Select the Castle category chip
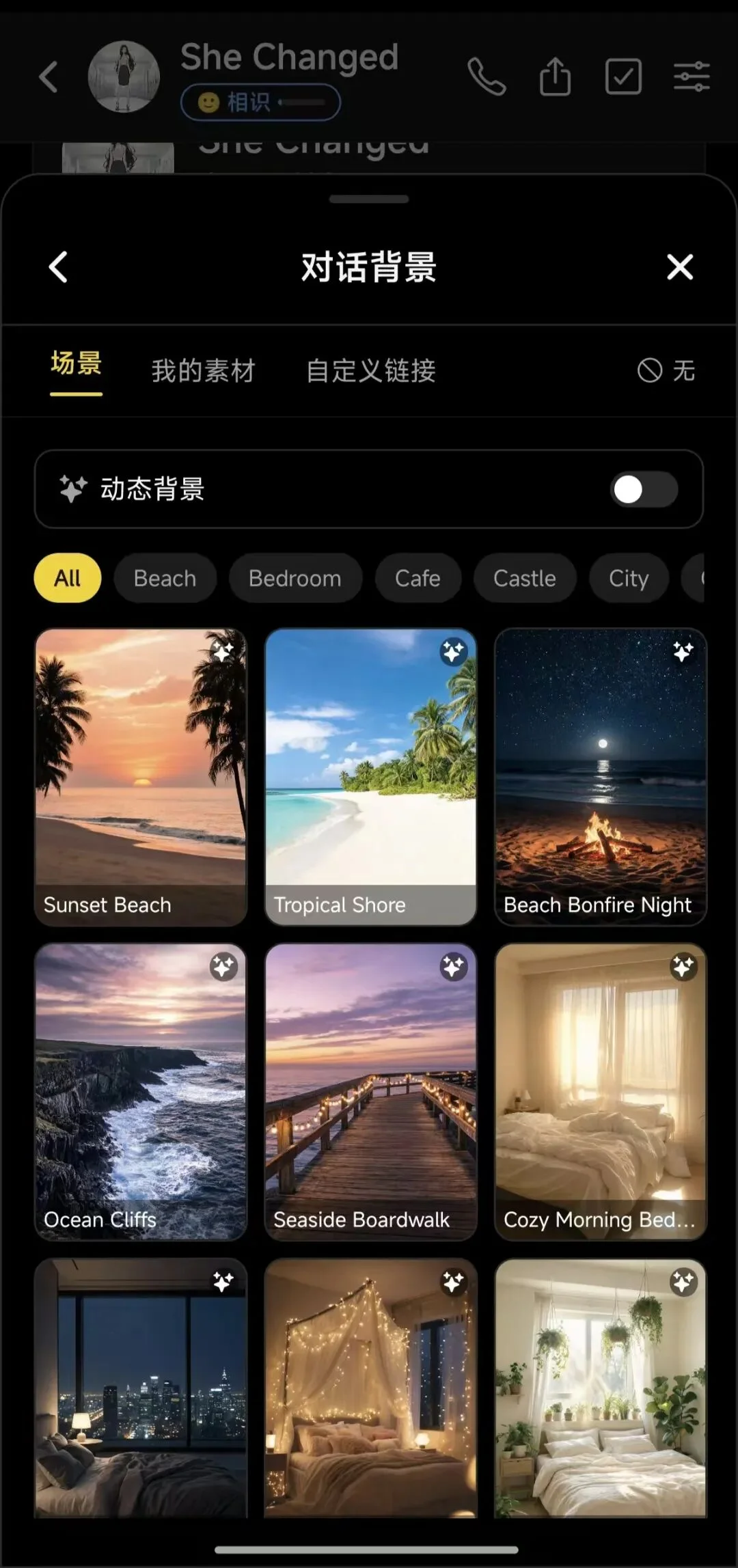 (525, 579)
